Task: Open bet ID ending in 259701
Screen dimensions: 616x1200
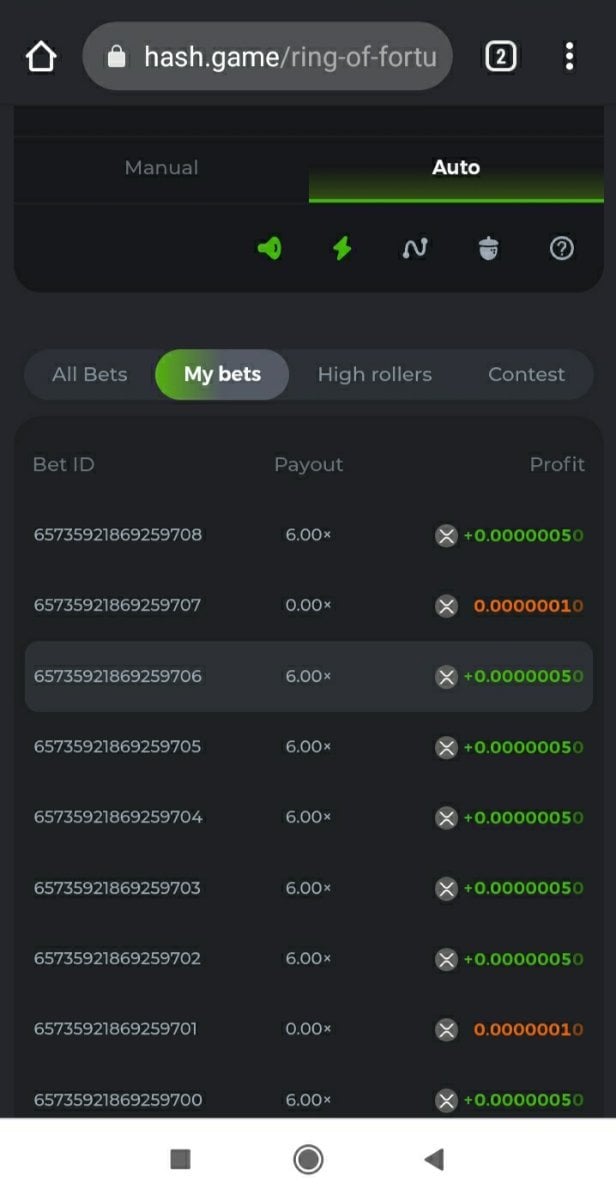Action: coord(118,1029)
